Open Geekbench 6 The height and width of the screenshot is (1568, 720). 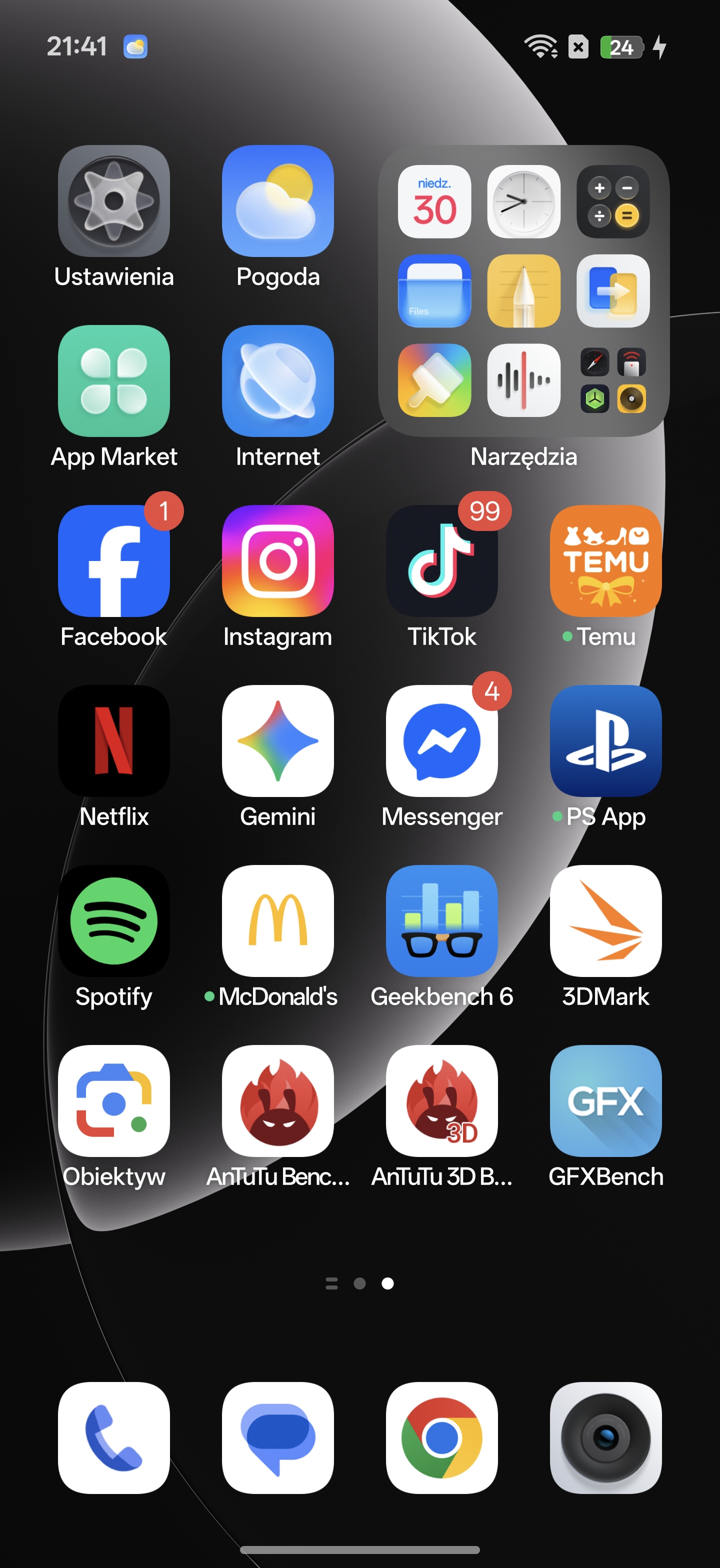coord(441,920)
